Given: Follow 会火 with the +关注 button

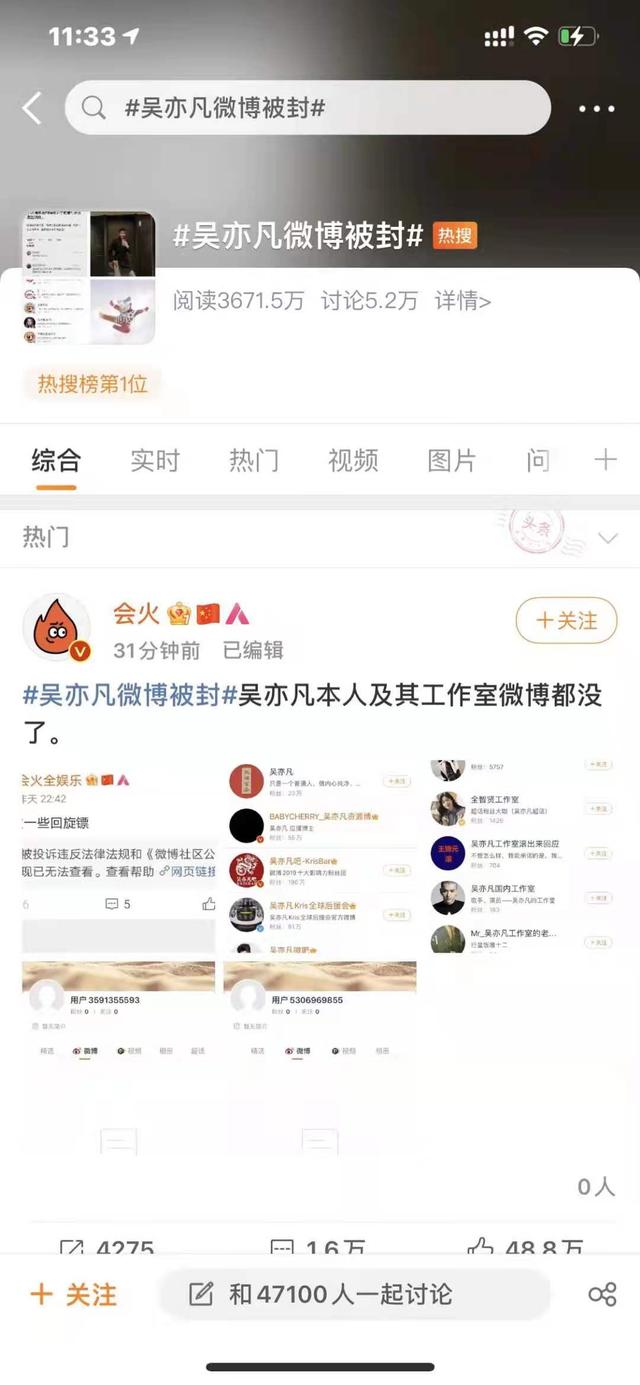Looking at the screenshot, I should pos(566,621).
